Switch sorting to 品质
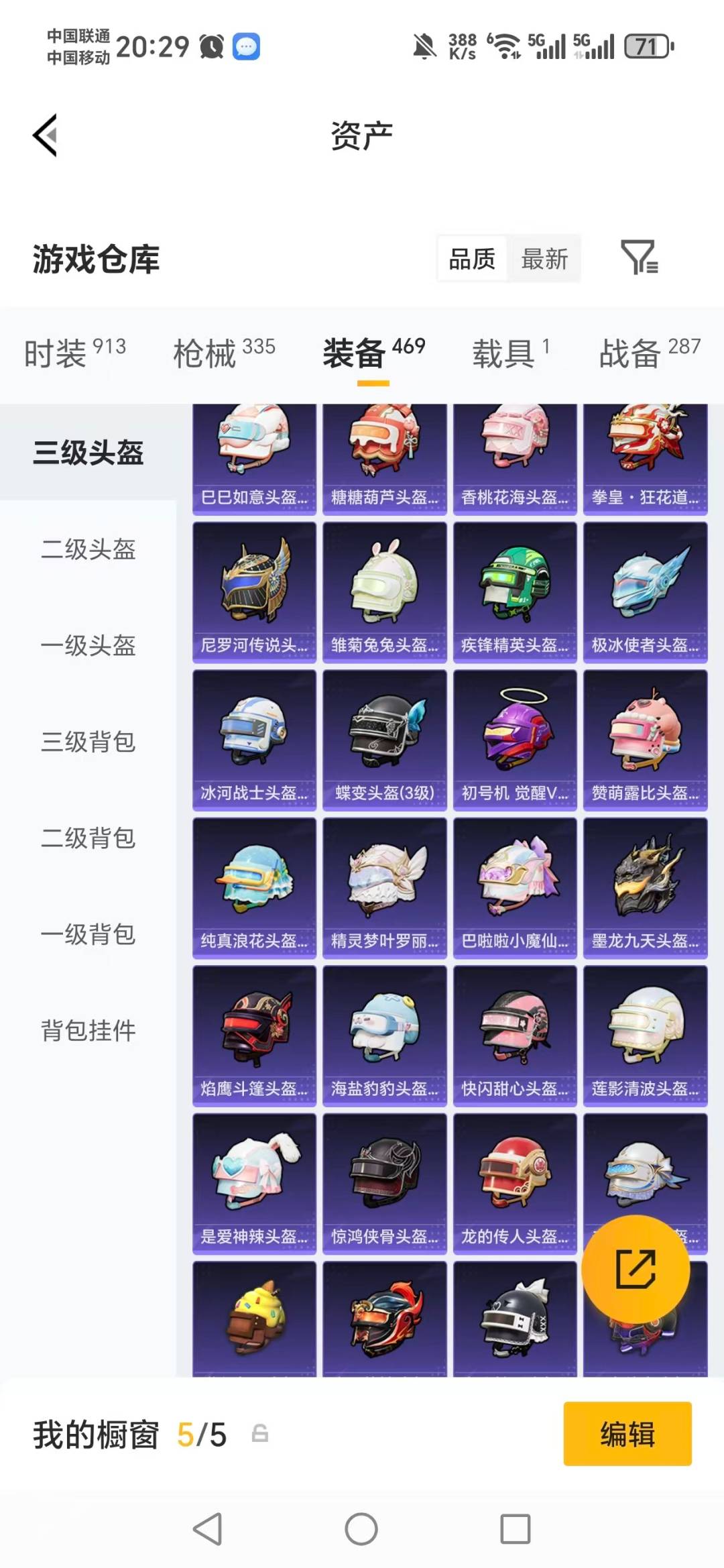 coord(471,258)
